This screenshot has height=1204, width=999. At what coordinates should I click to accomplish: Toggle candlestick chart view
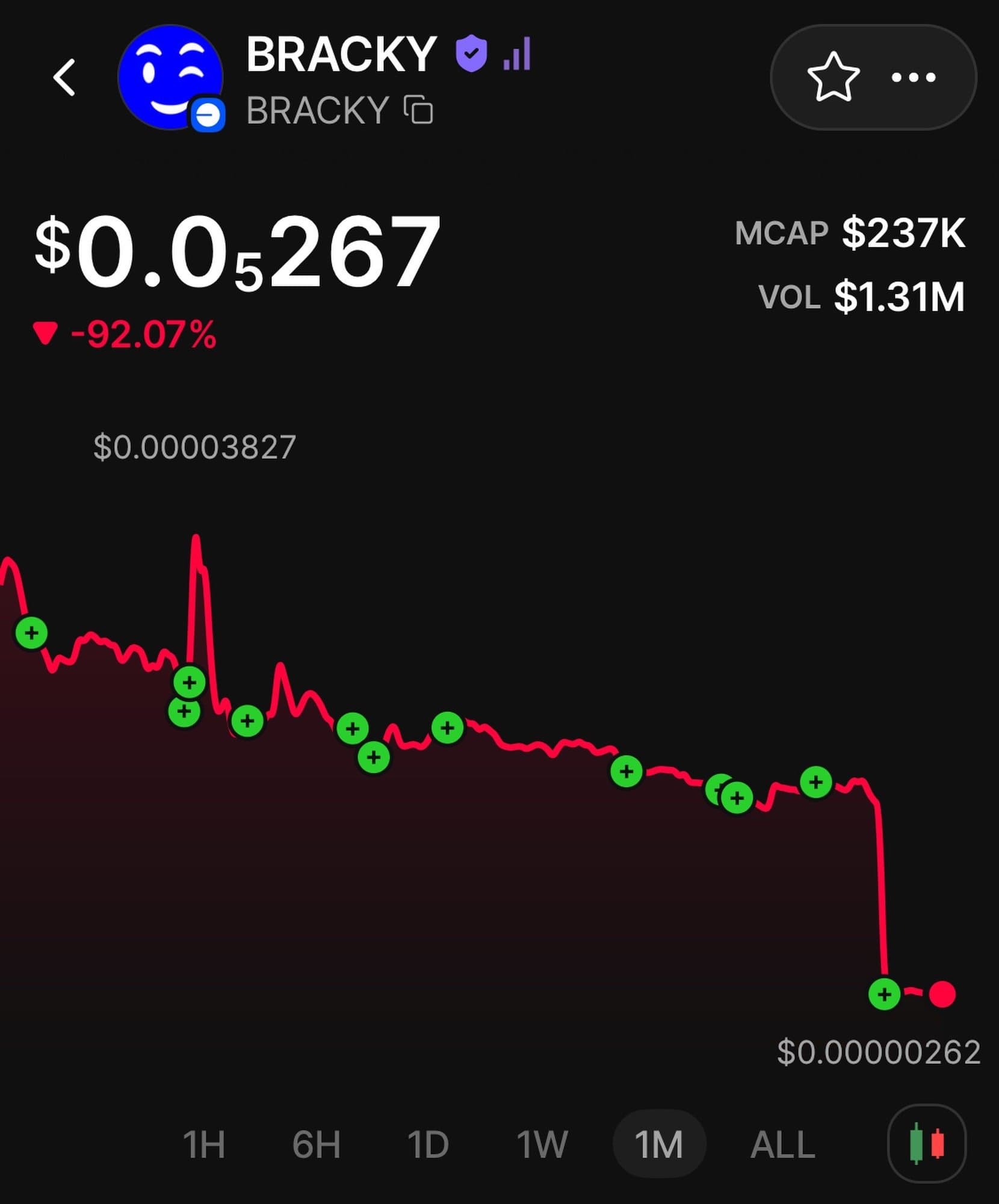pos(927,1144)
